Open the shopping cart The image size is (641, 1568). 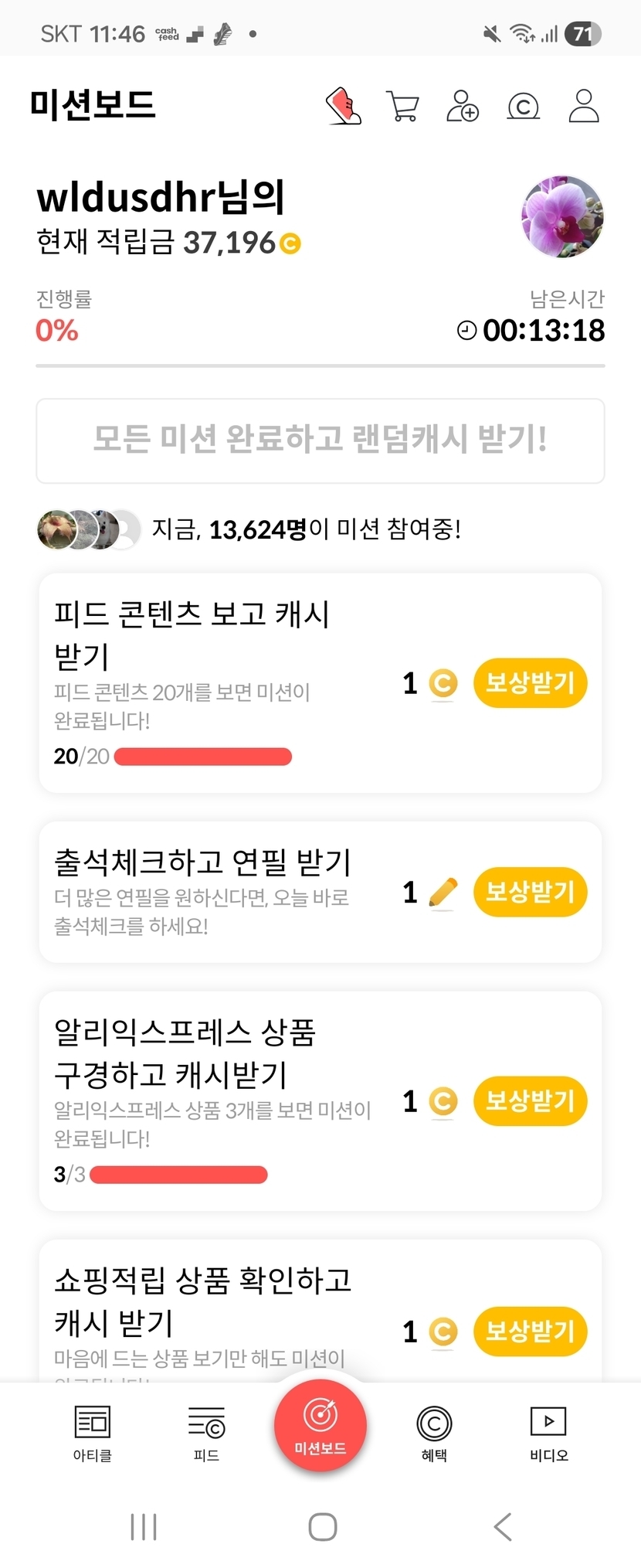pyautogui.click(x=402, y=106)
